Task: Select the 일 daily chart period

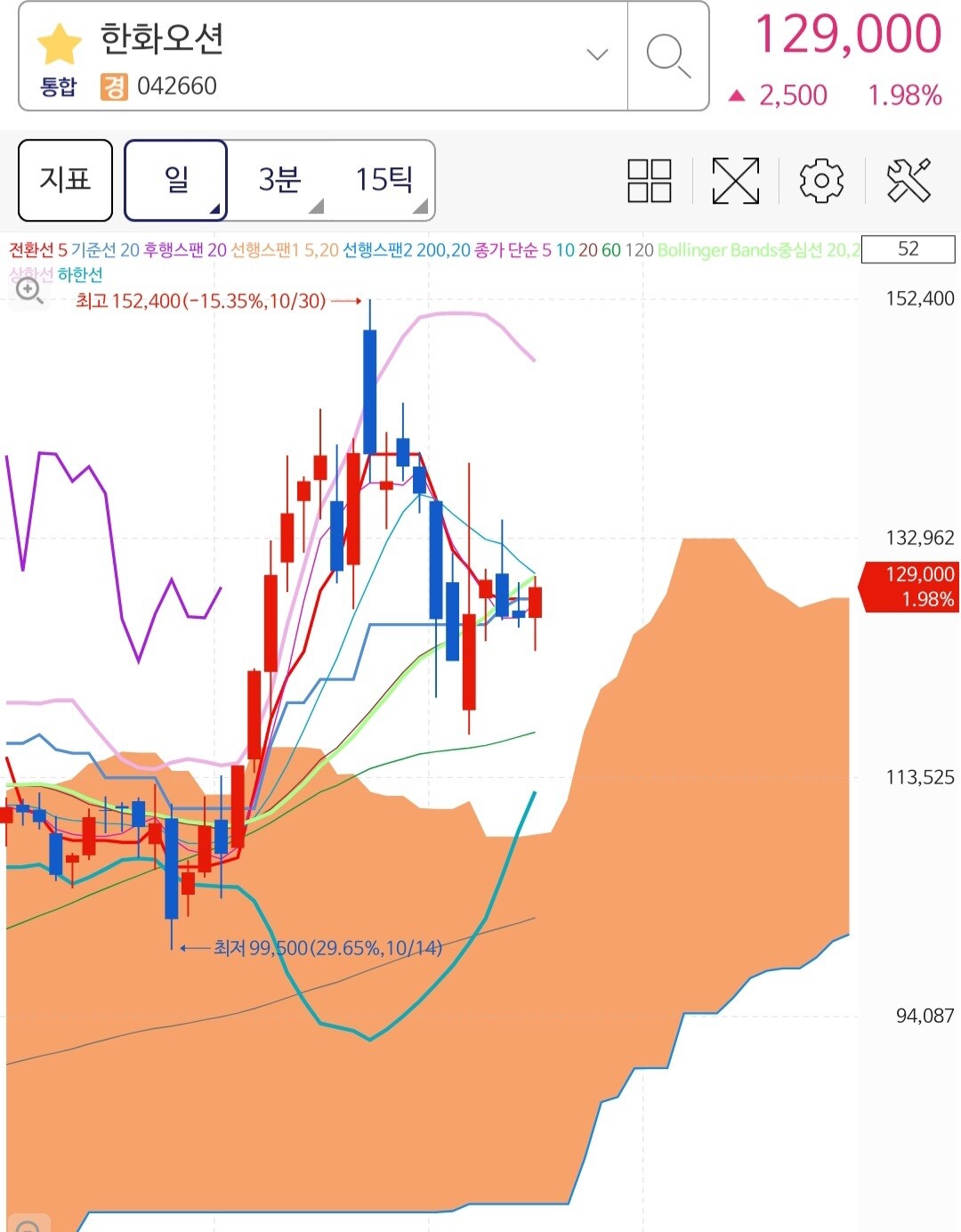Action: (x=176, y=180)
